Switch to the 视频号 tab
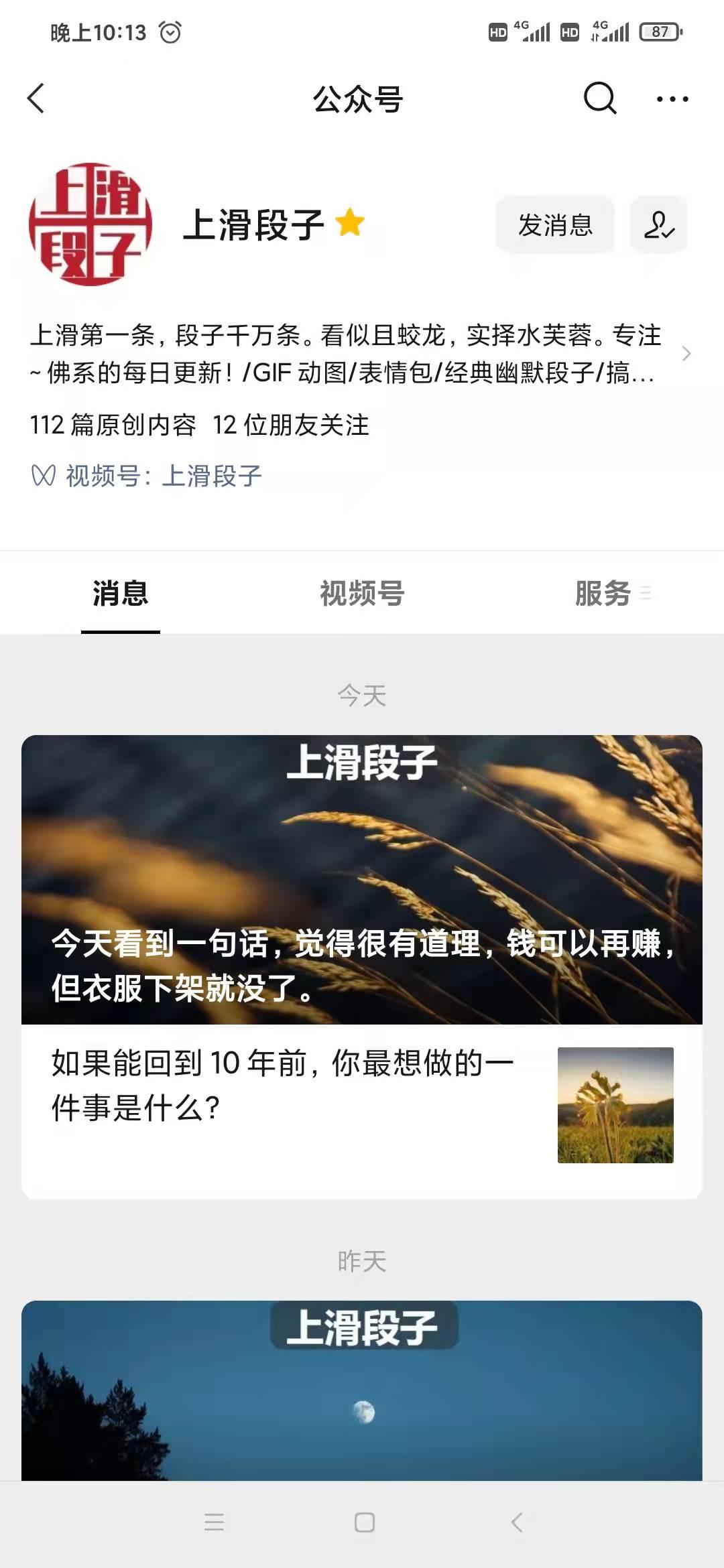 362,594
